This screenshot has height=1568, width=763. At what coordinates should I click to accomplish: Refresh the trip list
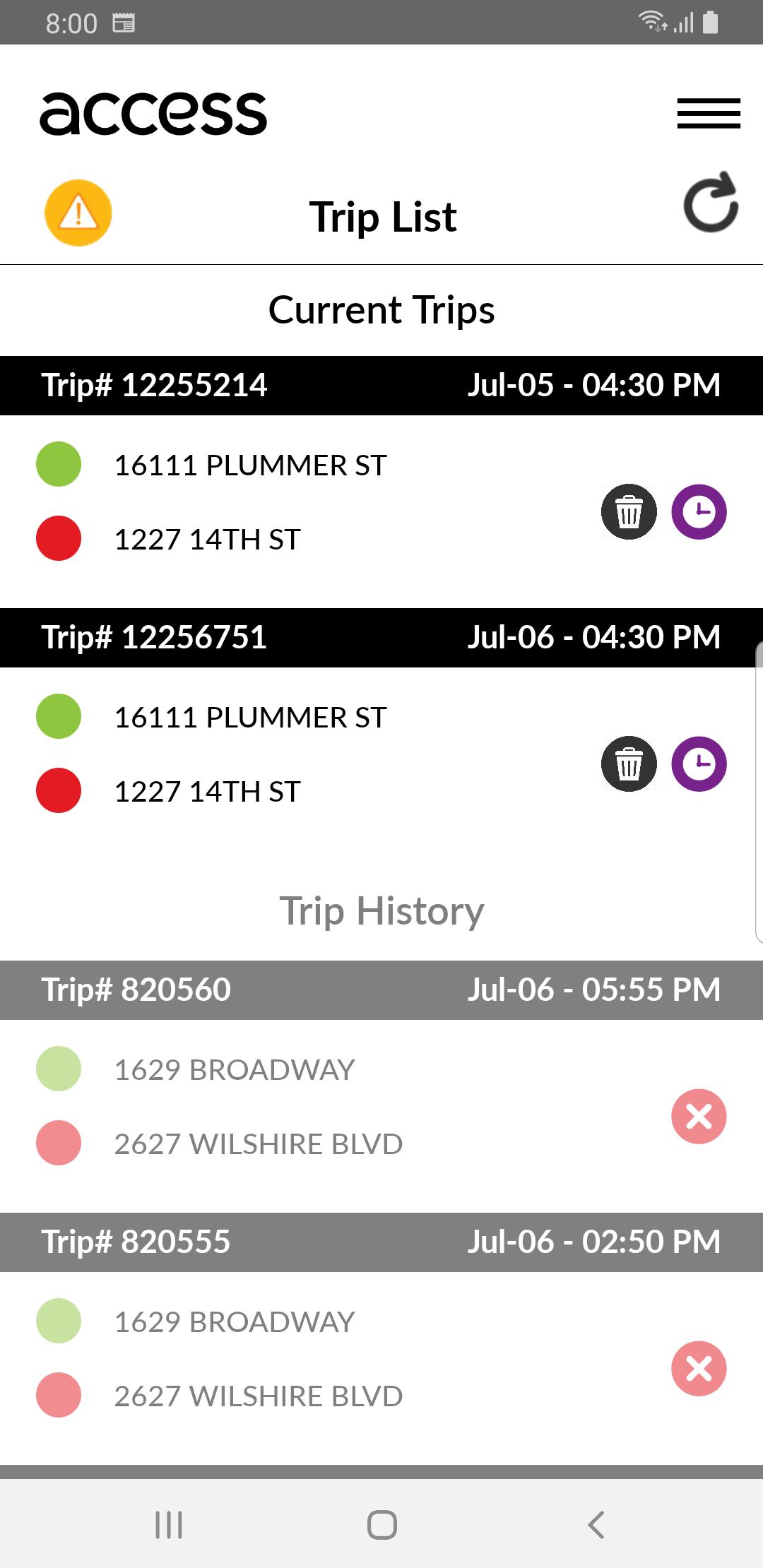coord(711,203)
